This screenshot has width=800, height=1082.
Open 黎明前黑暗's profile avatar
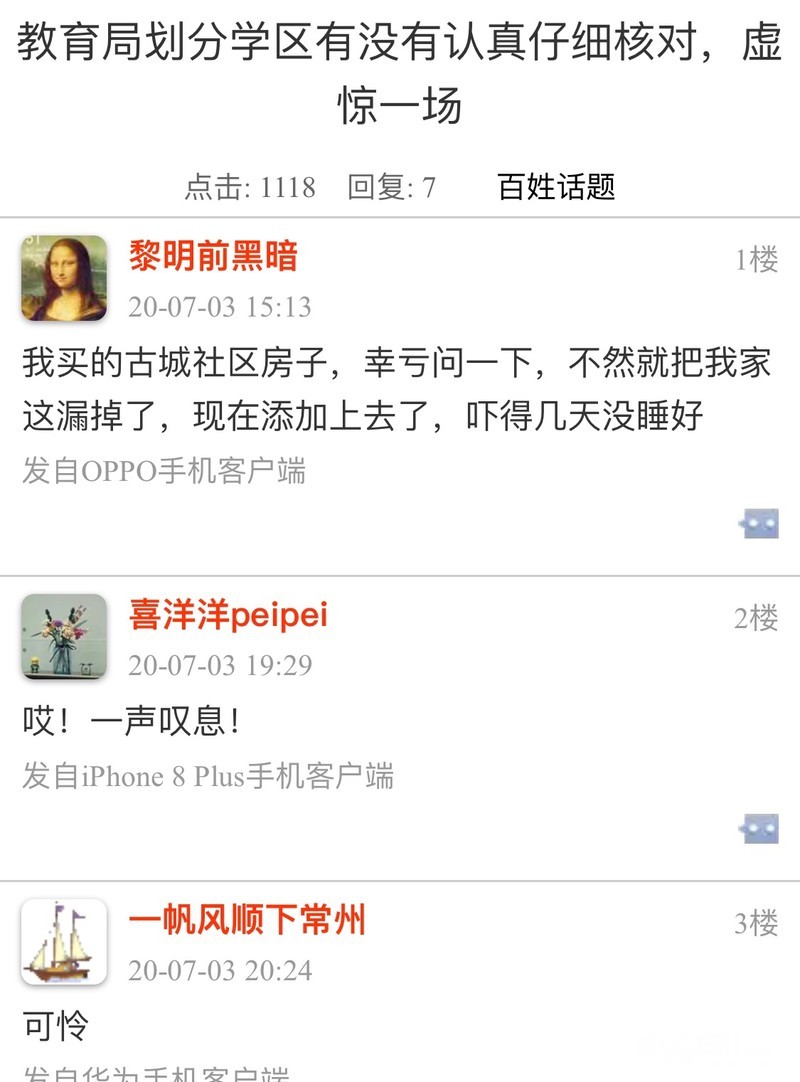coord(64,278)
